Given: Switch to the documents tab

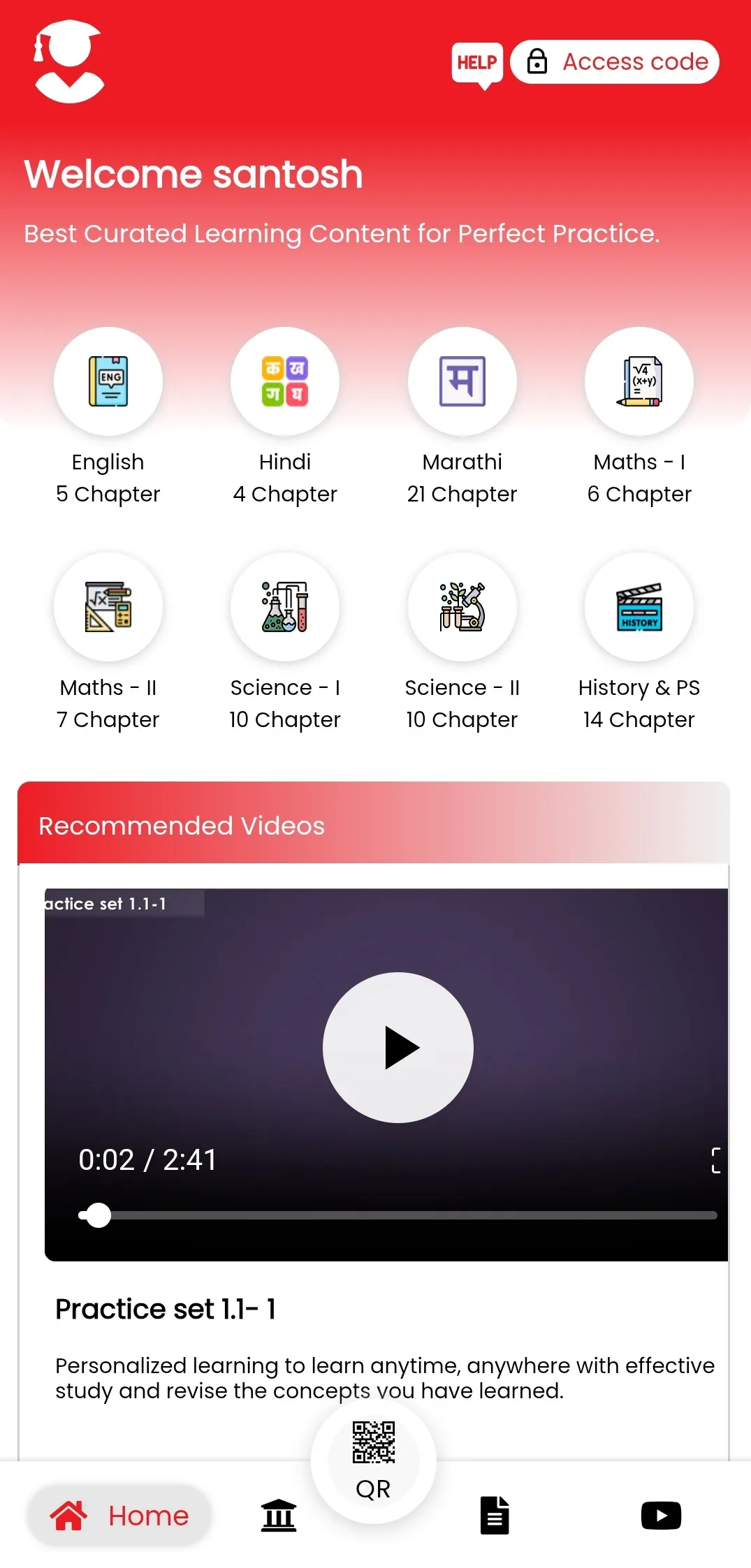Looking at the screenshot, I should (494, 1516).
